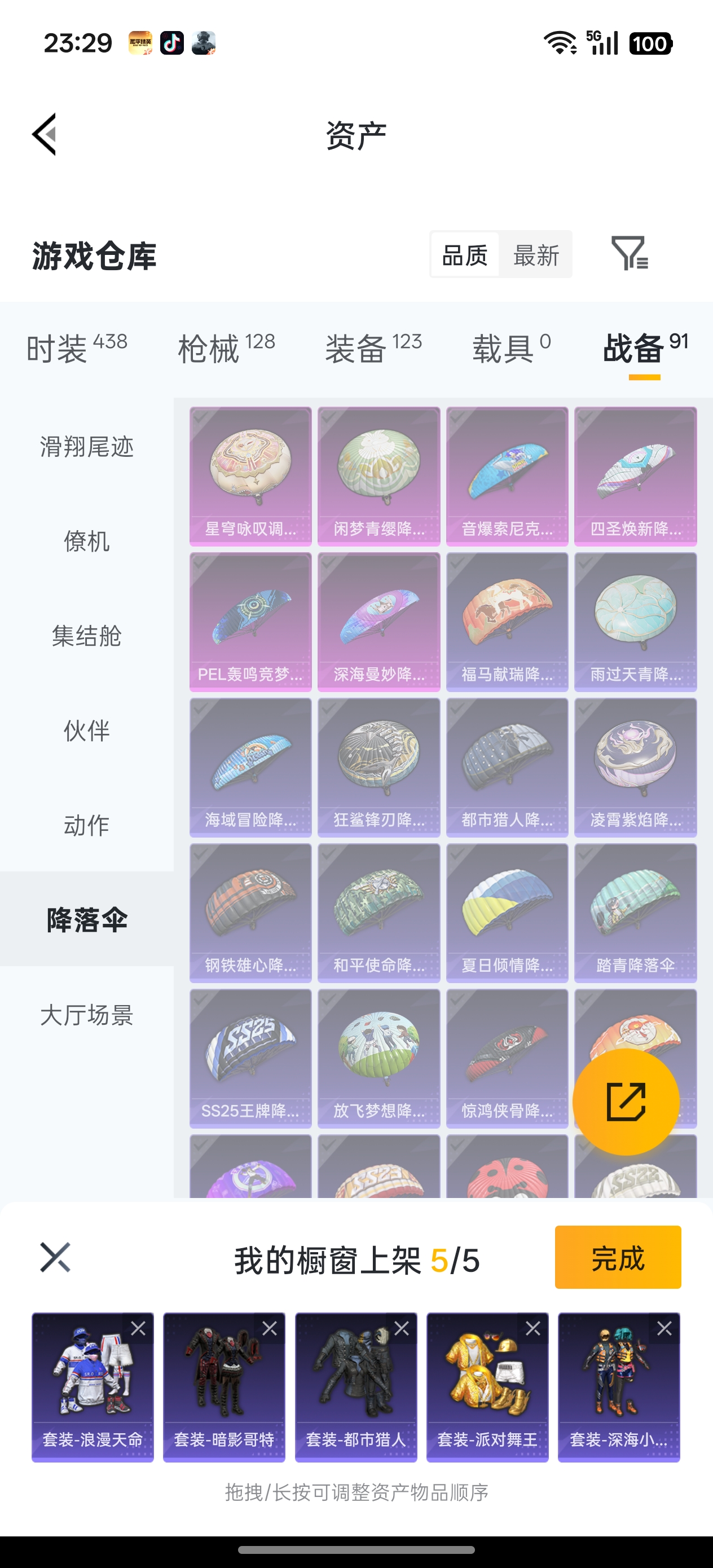Confirm showcase with the 完成 button
The height and width of the screenshot is (1568, 713).
tap(618, 1258)
